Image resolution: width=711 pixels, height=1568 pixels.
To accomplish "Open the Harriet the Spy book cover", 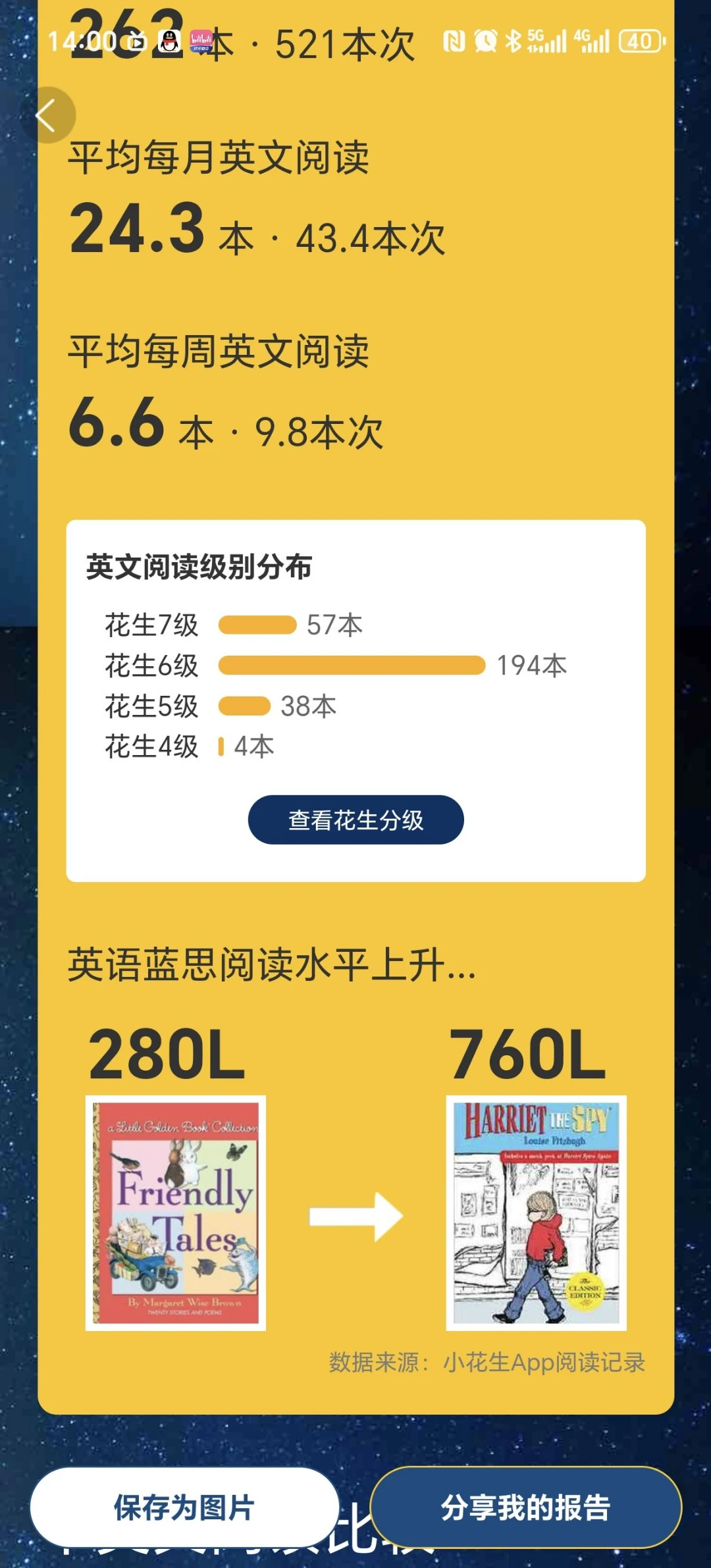I will click(537, 1213).
